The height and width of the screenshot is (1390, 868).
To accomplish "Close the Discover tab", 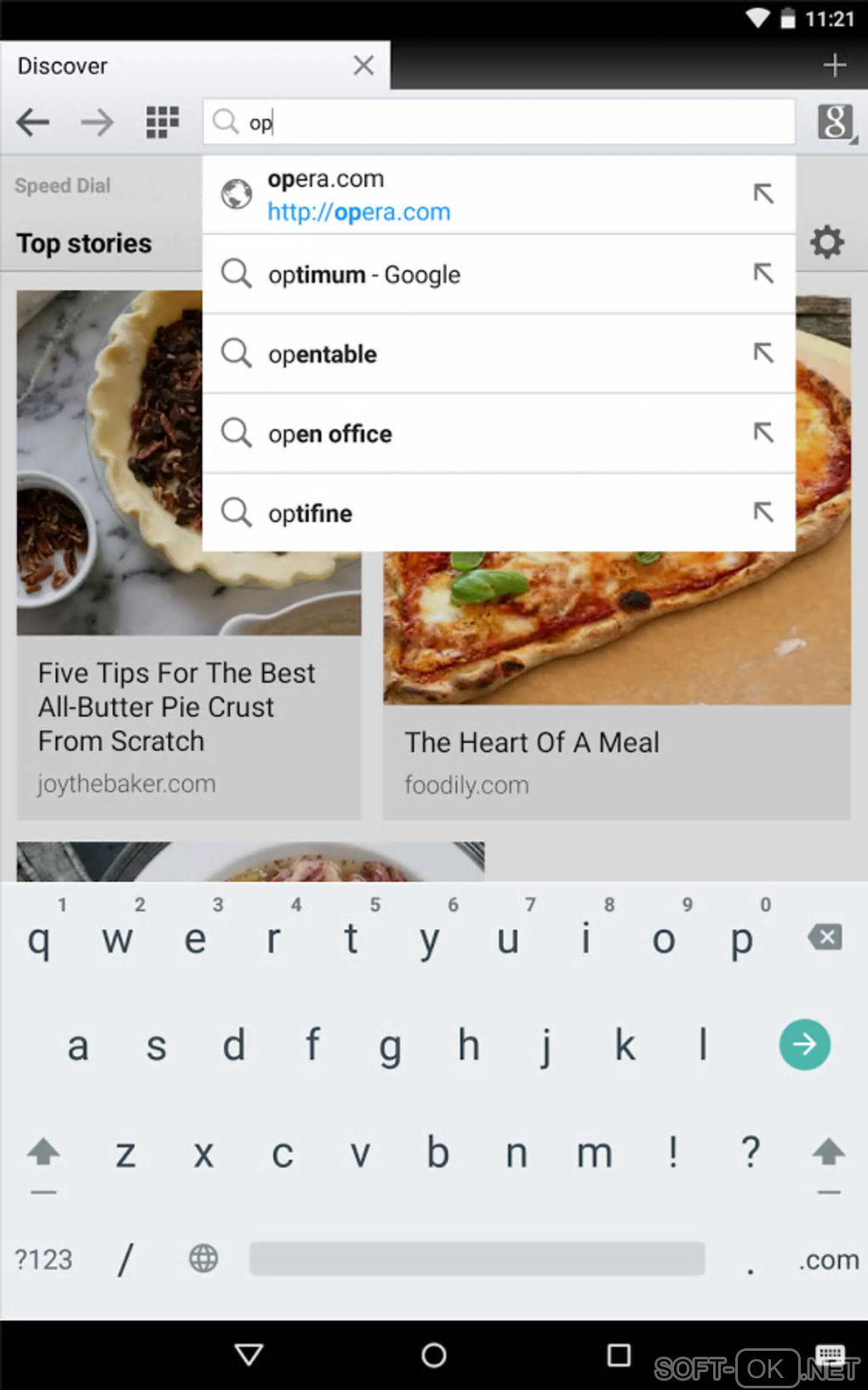I will (x=363, y=66).
